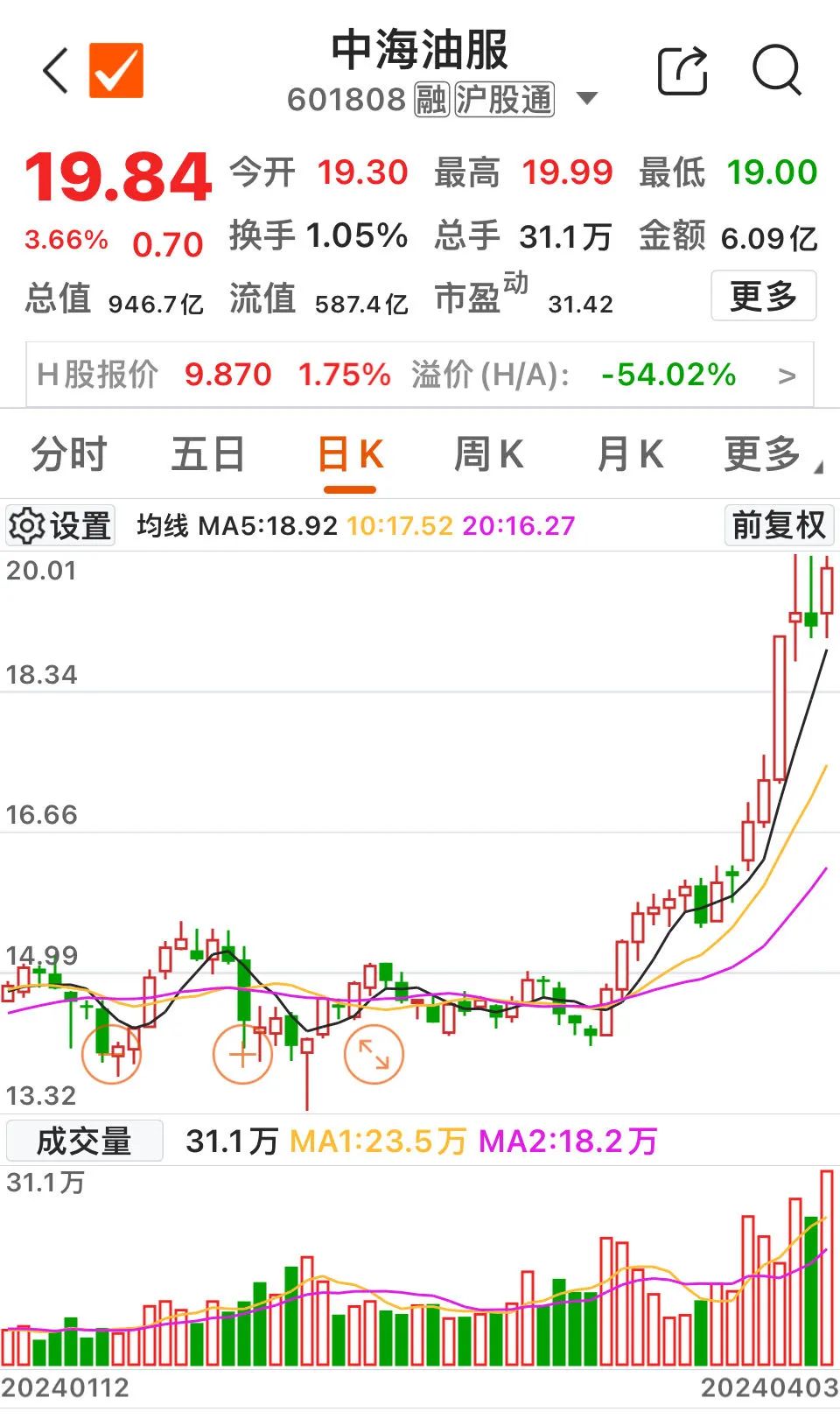This screenshot has height=1419, width=840.
Task: Zoom in the chart with plus circle
Action: [x=242, y=1054]
